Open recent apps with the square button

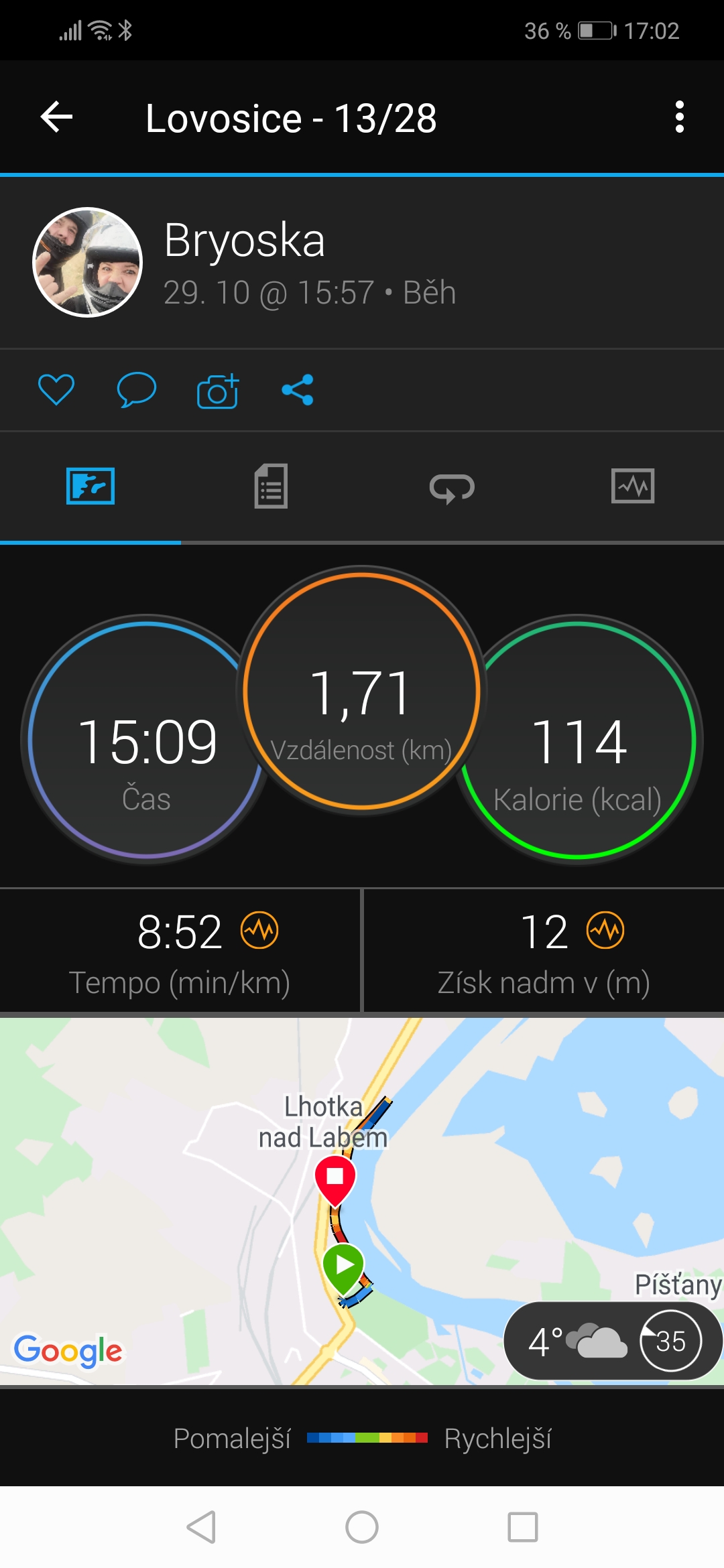tap(523, 1527)
